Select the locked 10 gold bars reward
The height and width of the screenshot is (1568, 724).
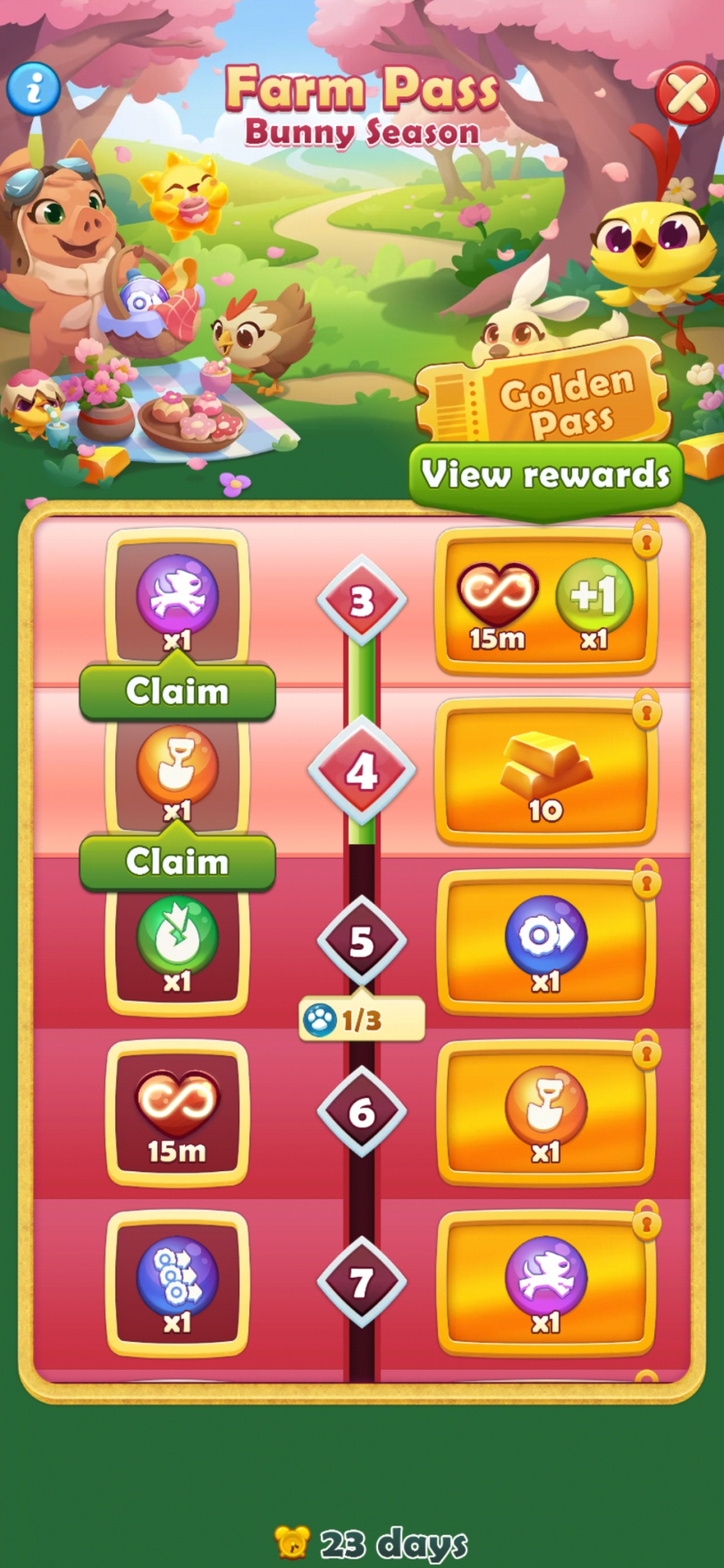[546, 772]
